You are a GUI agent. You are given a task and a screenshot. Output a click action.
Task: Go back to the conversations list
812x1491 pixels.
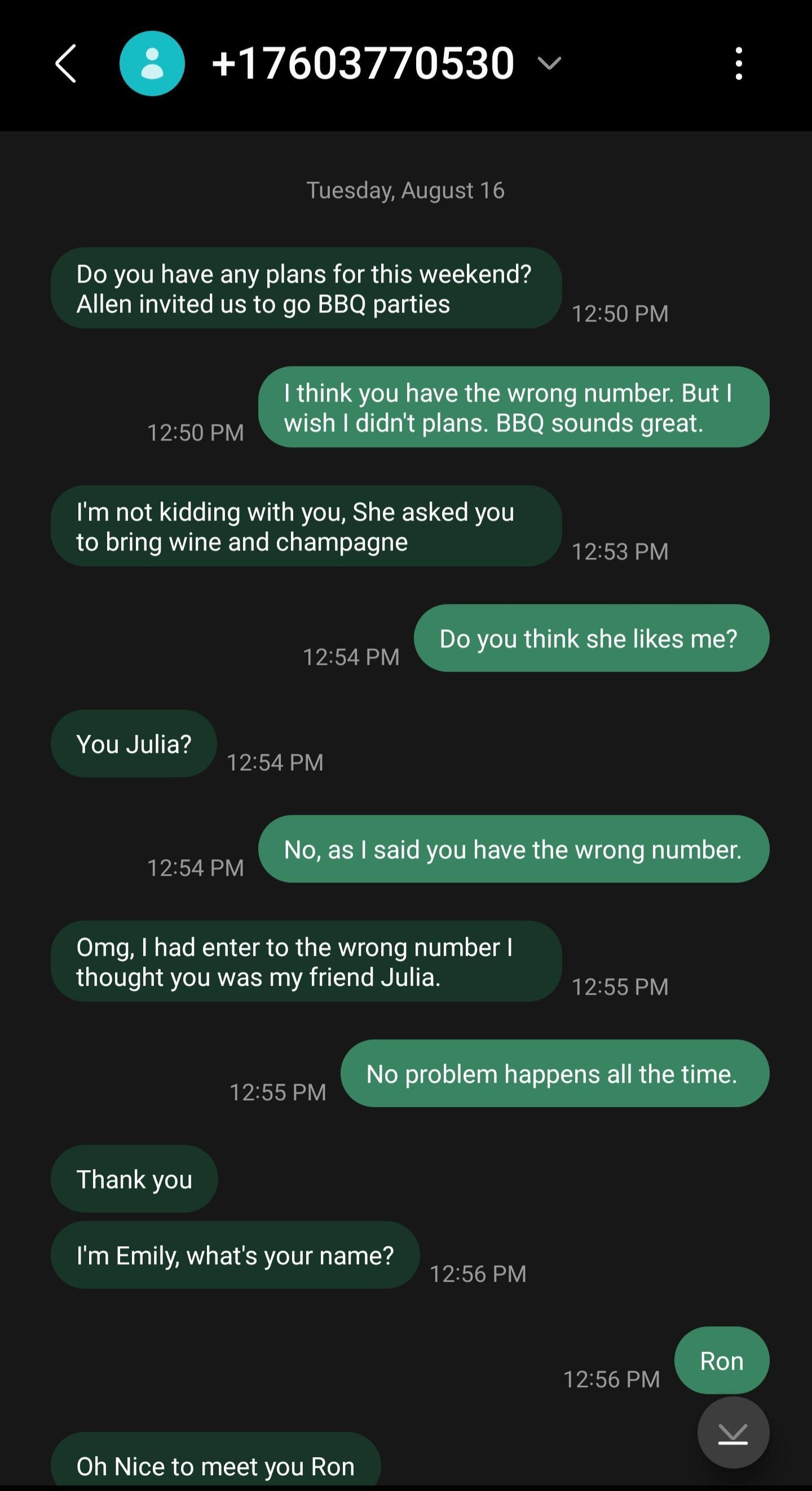[x=66, y=64]
